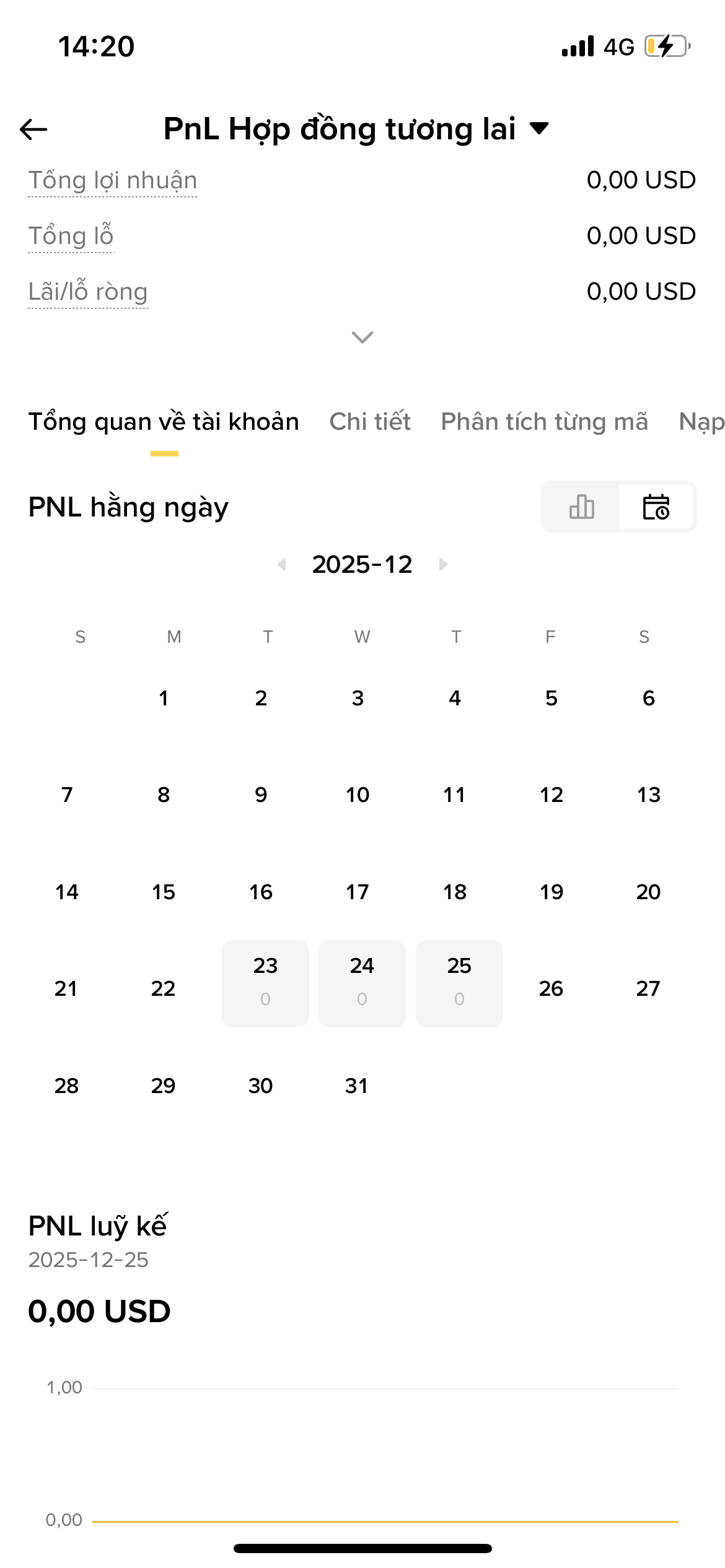725x1568 pixels.
Task: Show explanation for Lãi/lỗ ròng
Action: pyautogui.click(x=88, y=292)
